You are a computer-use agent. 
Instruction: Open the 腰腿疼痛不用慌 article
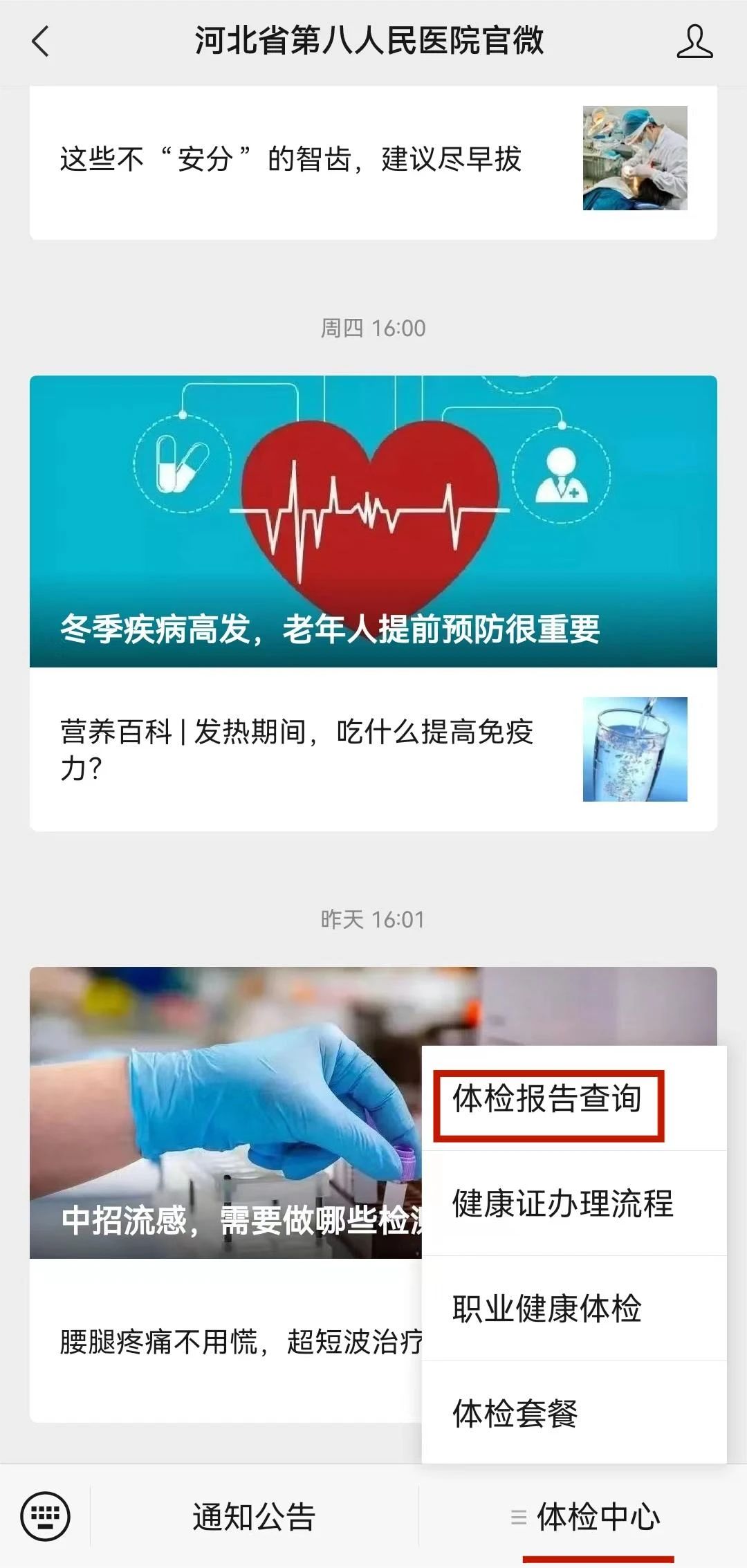tap(235, 1342)
